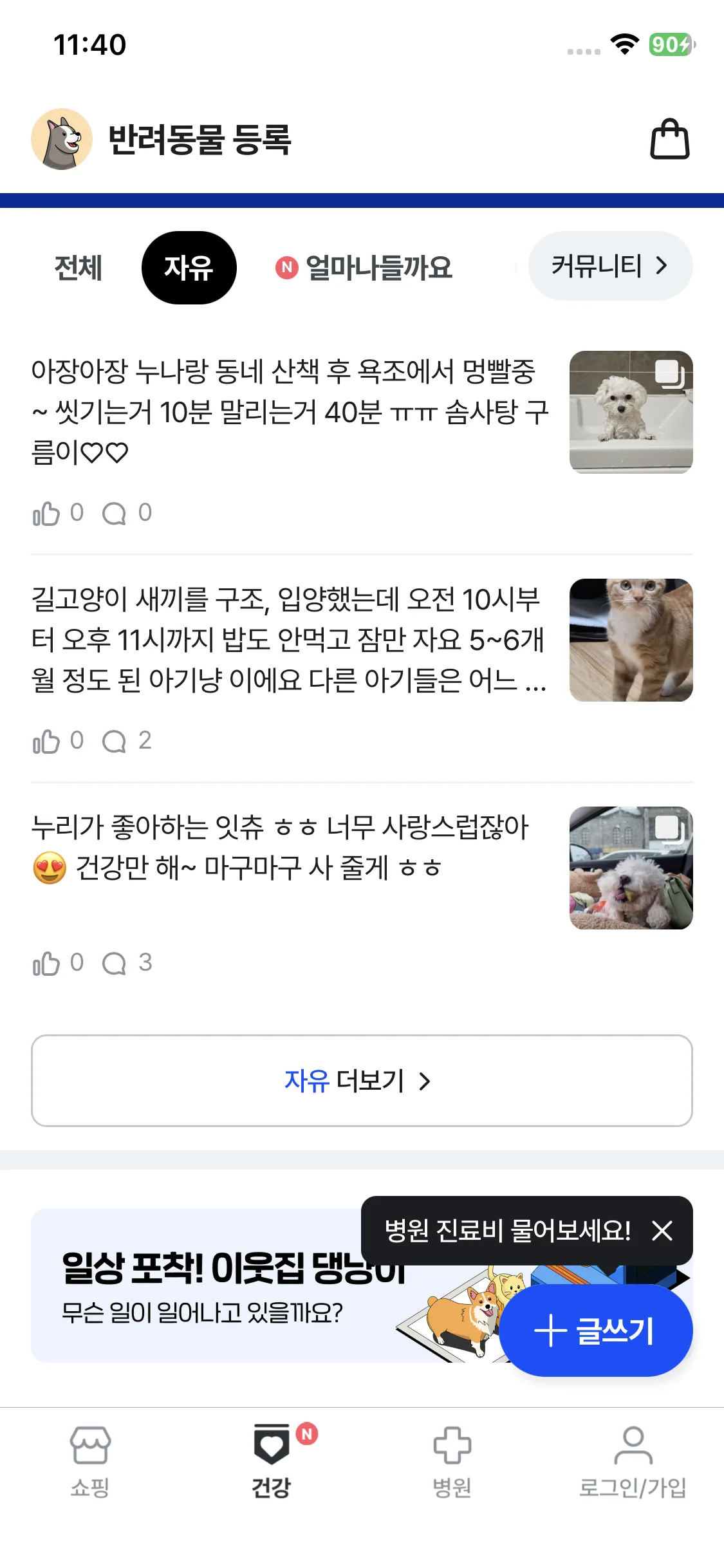Expand the 커뮤니티 section via its chevron
The image size is (724, 1568).
tap(662, 265)
